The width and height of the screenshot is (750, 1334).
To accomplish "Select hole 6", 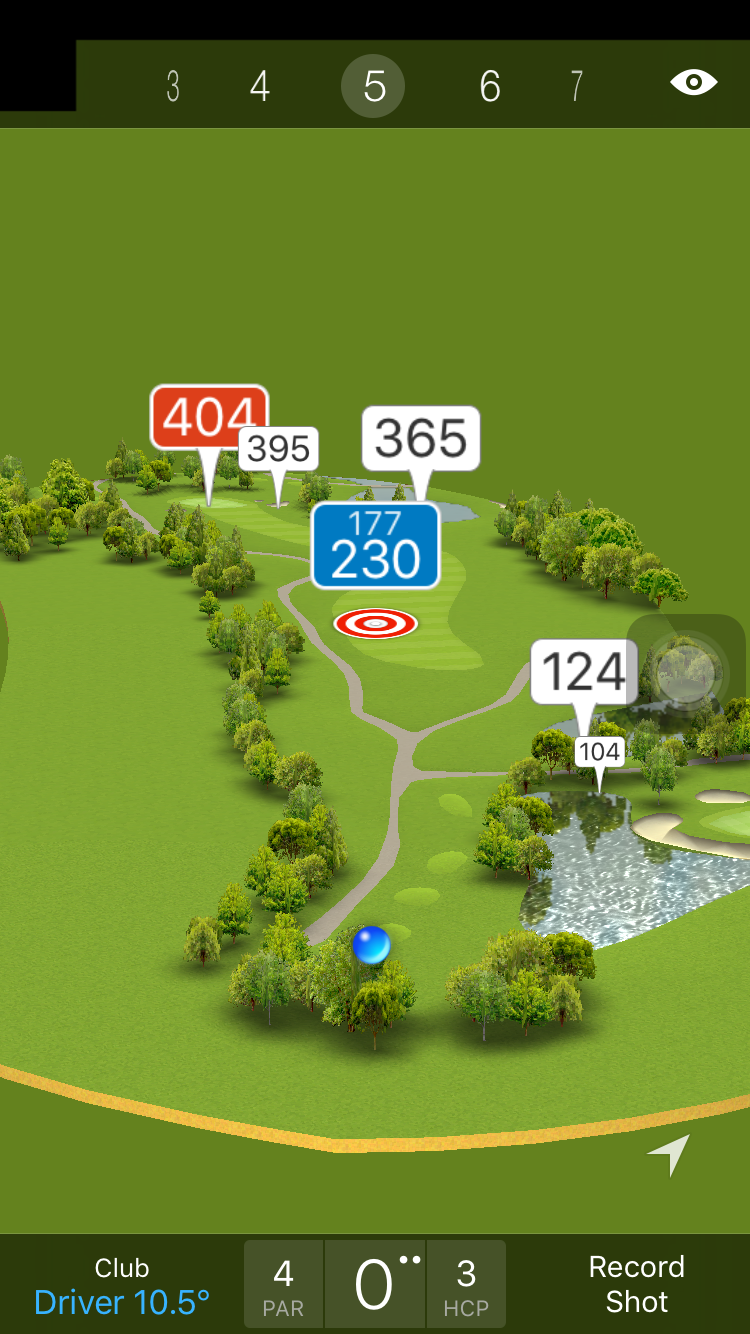I will [x=489, y=87].
